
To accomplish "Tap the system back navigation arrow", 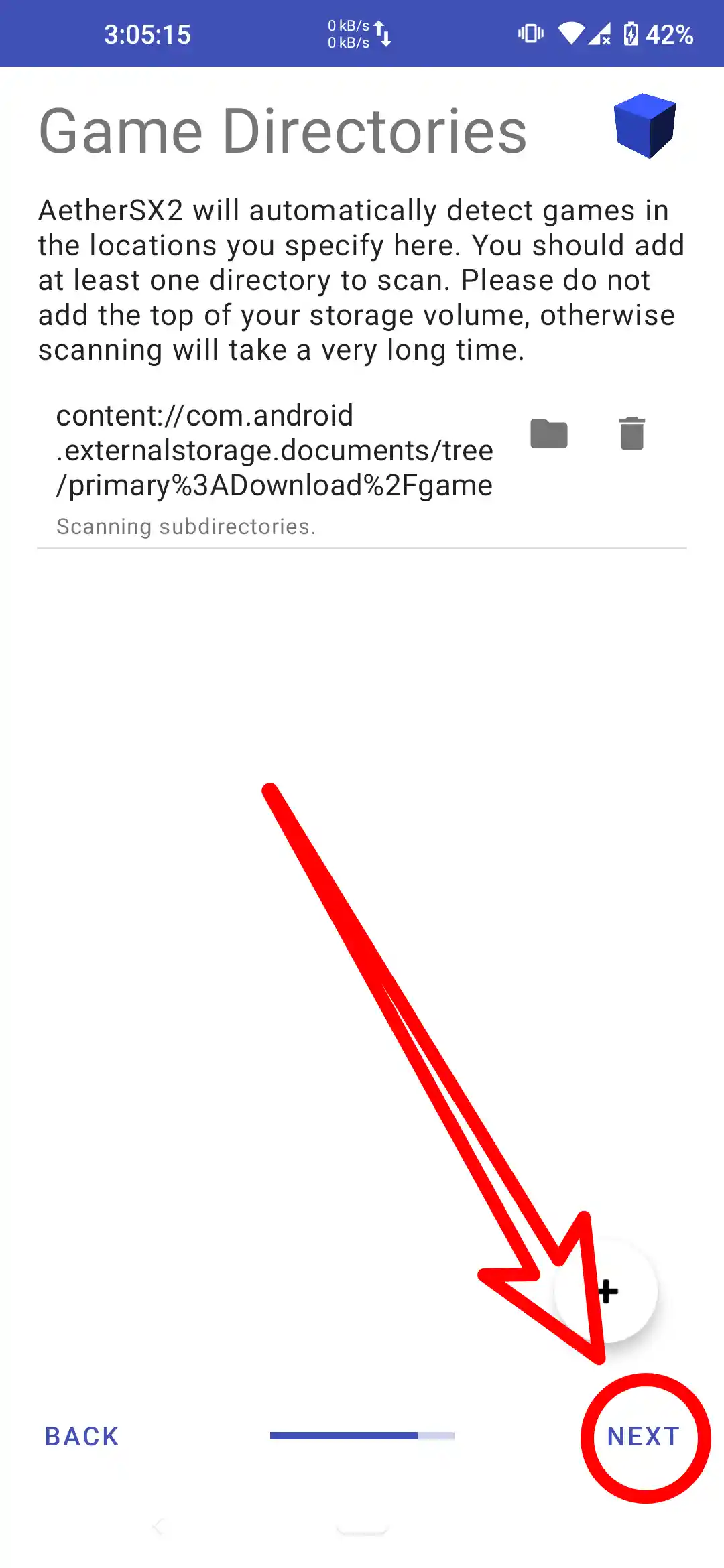I will 158,1526.
